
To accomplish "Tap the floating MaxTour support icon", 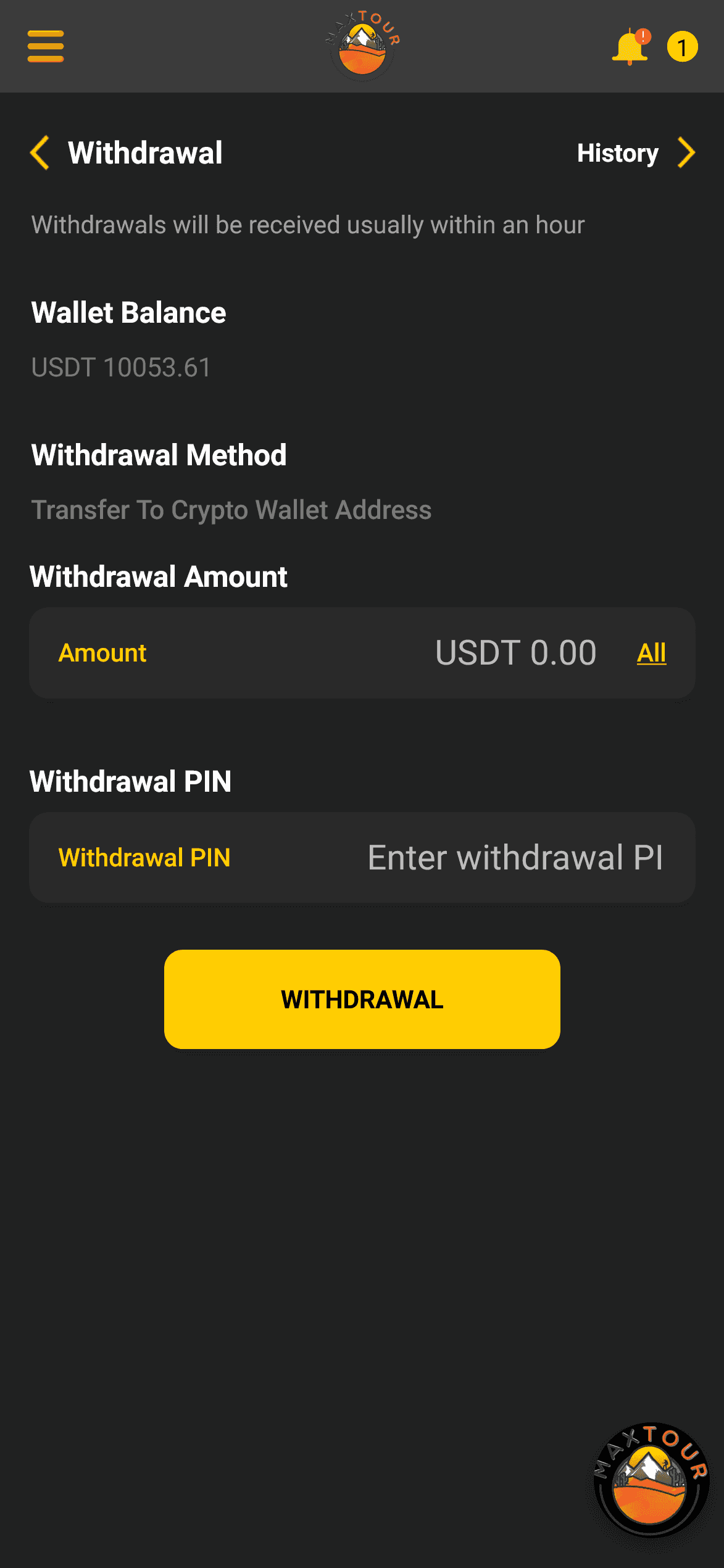I will (650, 1479).
